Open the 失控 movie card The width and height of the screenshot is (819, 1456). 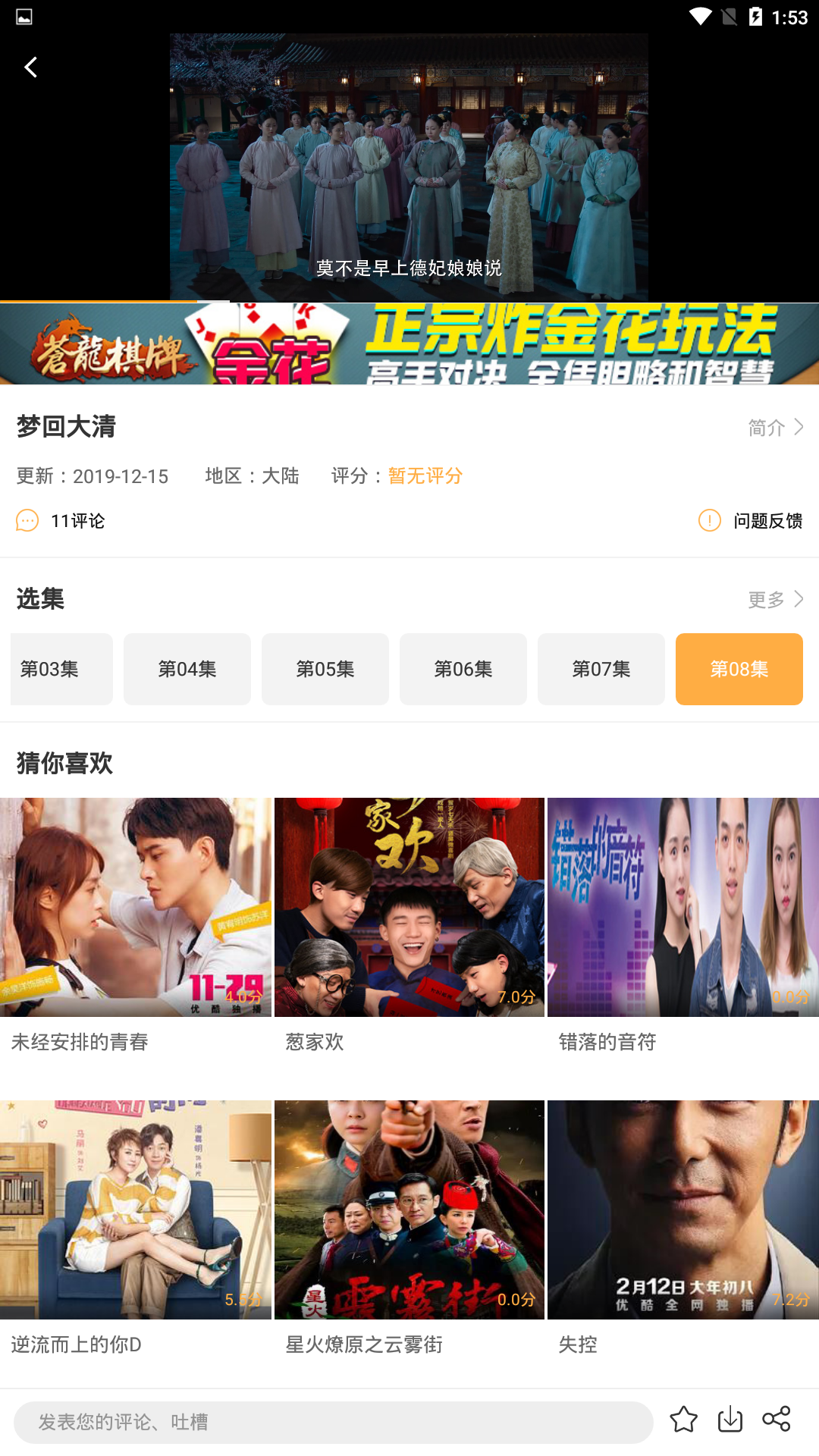coord(683,1229)
